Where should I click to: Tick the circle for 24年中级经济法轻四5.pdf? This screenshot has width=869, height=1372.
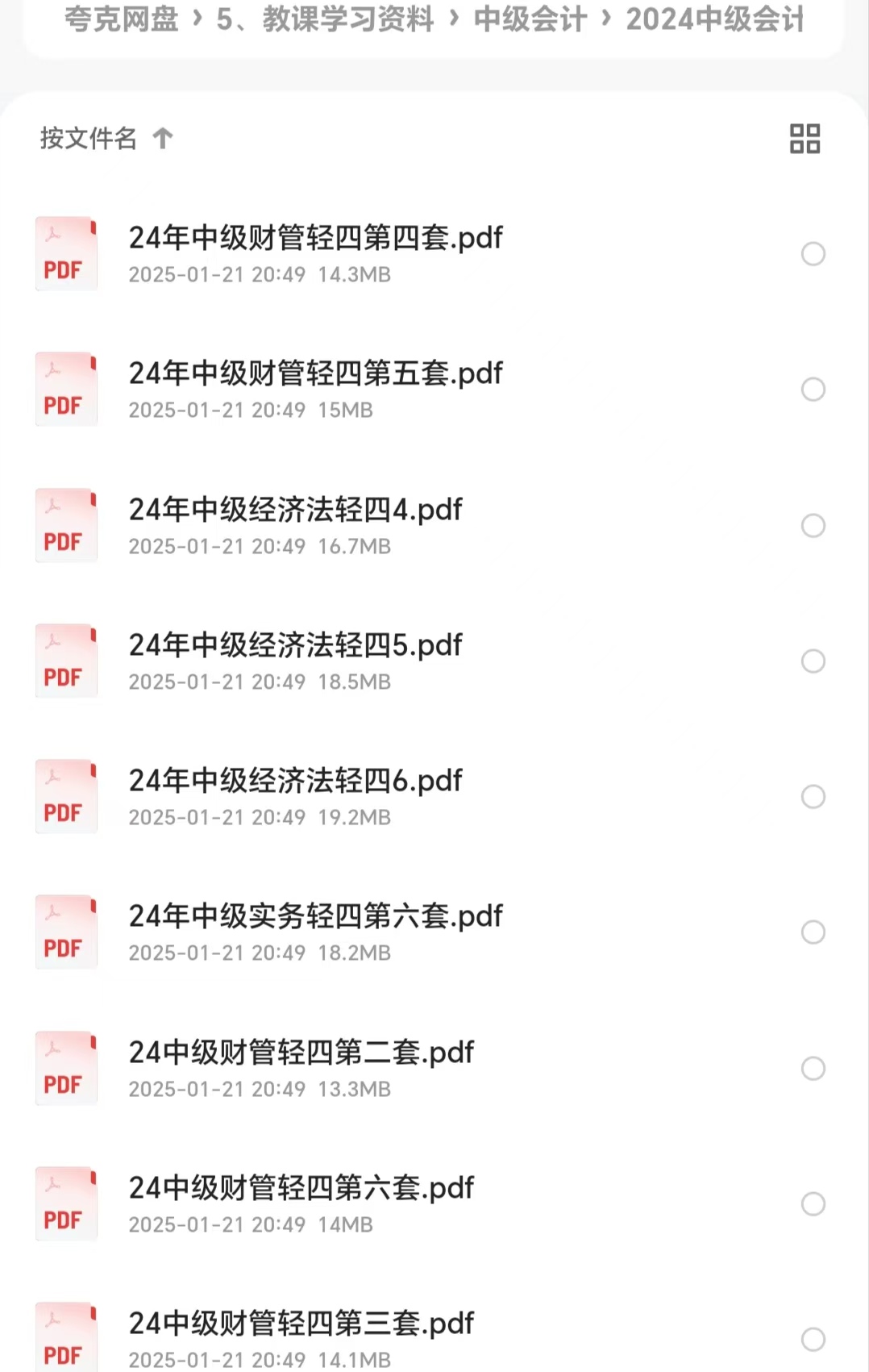click(813, 661)
